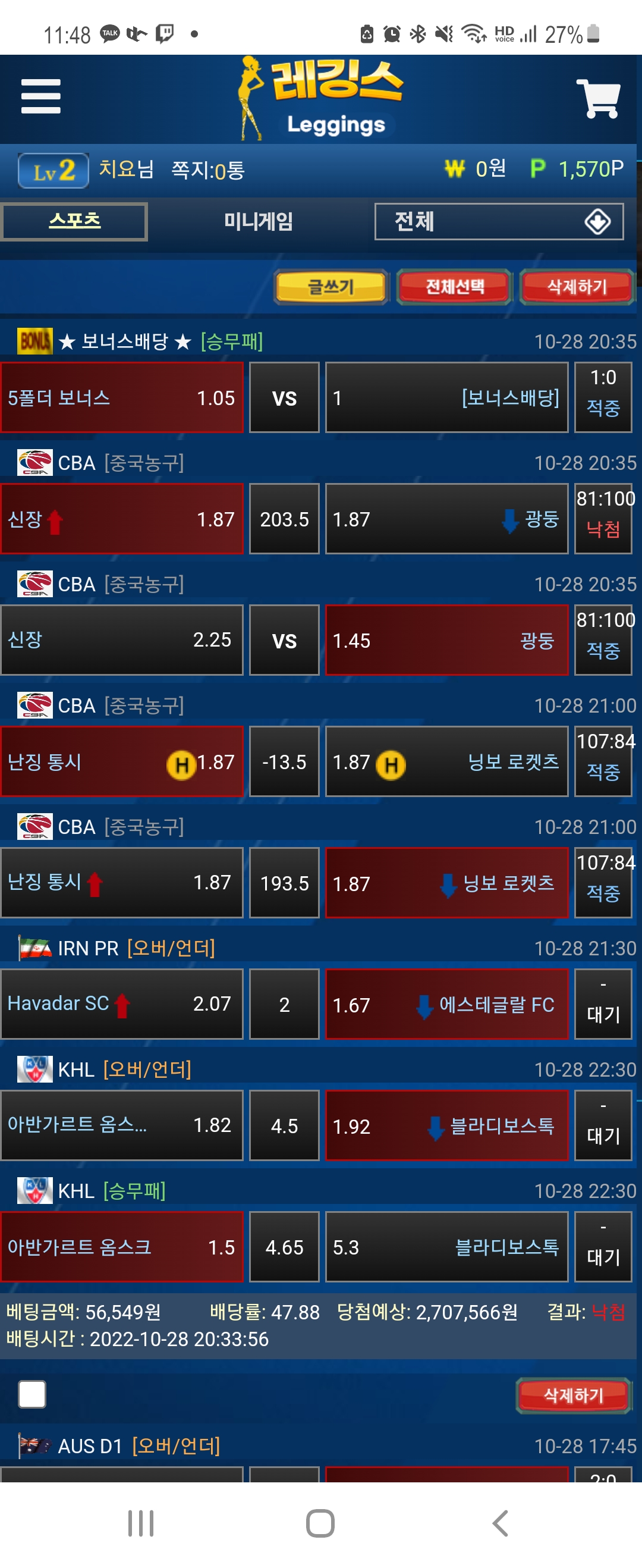Tap 삭제하기 beside the checkbox
Image resolution: width=642 pixels, height=1568 pixels.
point(572,1394)
